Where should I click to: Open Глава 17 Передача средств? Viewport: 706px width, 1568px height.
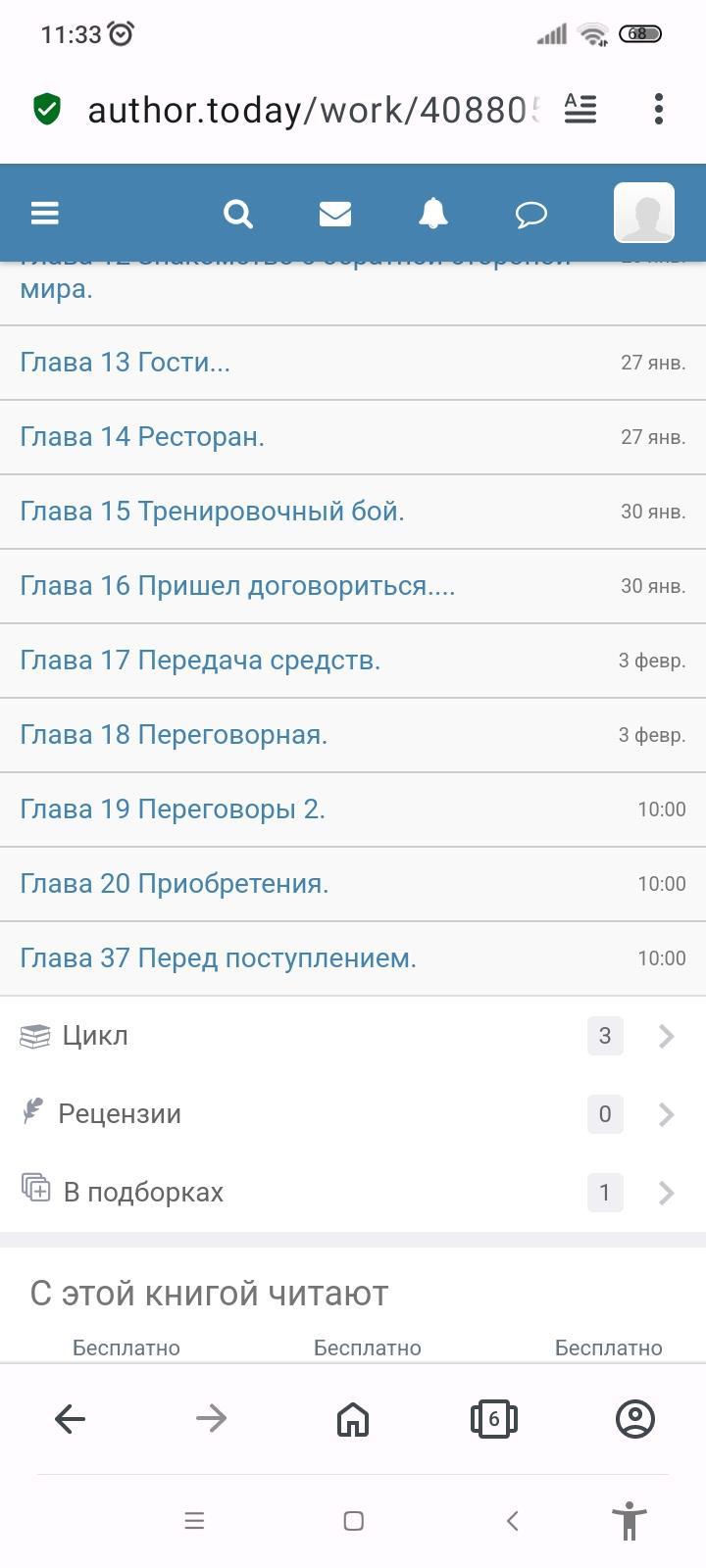(x=200, y=661)
